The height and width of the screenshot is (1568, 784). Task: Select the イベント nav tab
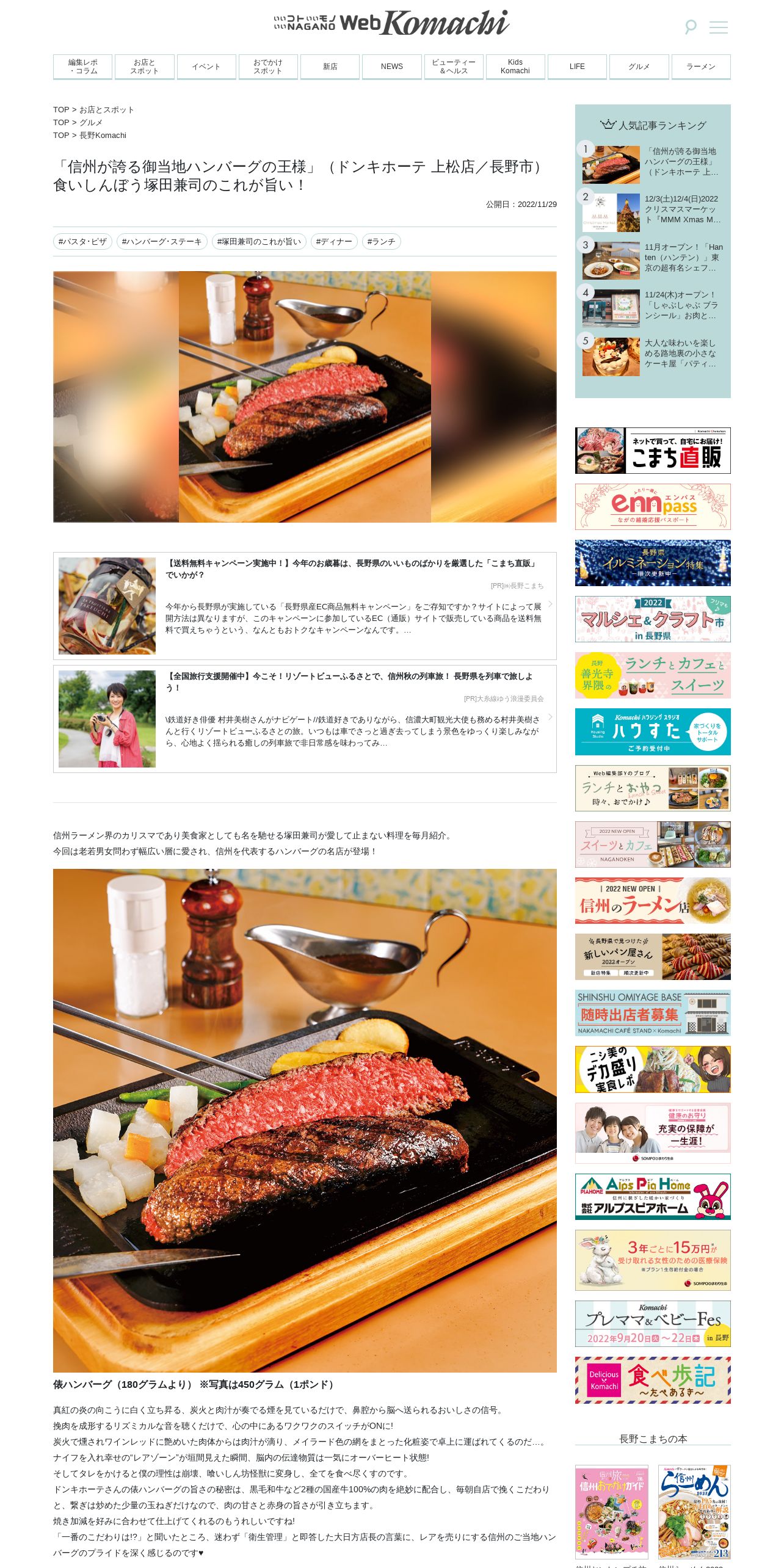click(206, 67)
